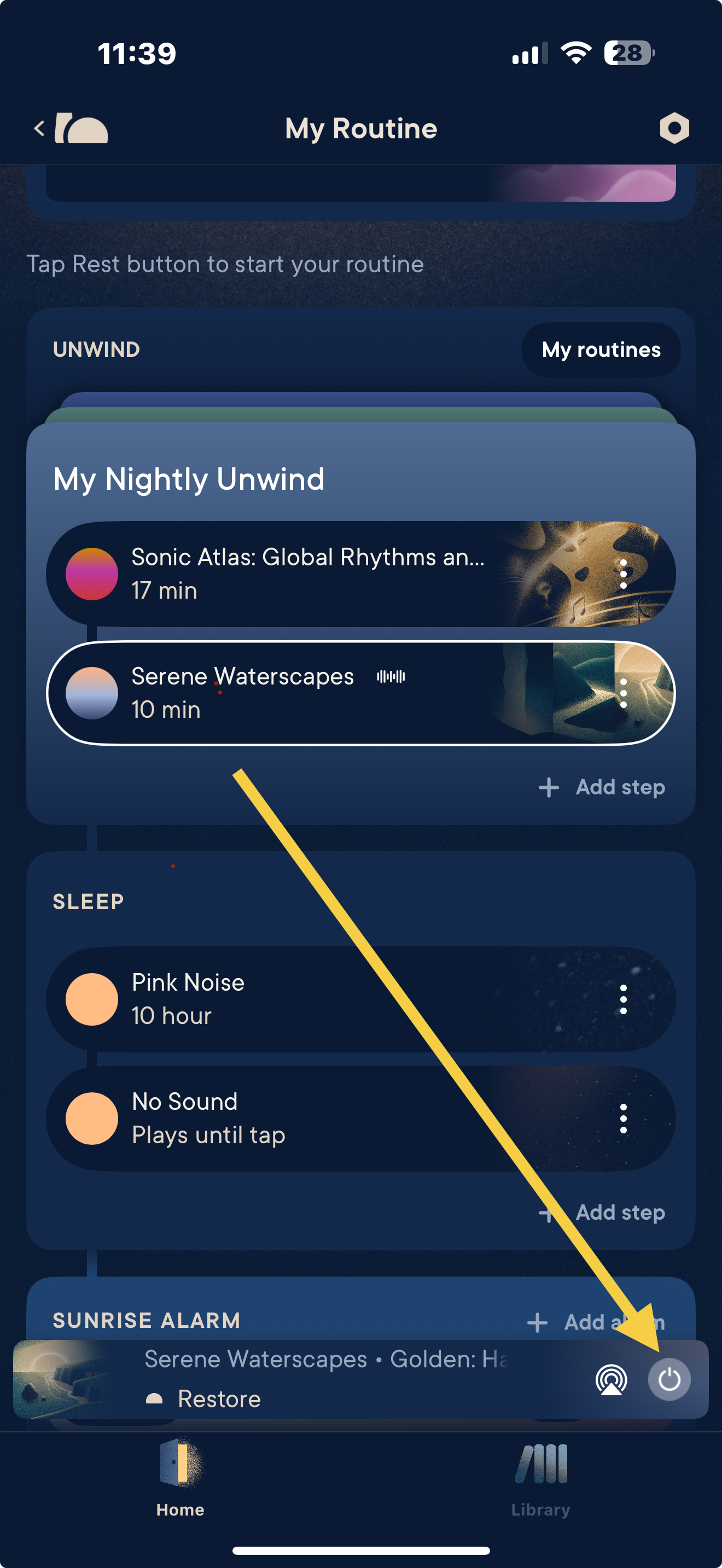Open the AirPlay output icon
This screenshot has width=722, height=1568.
610,1379
